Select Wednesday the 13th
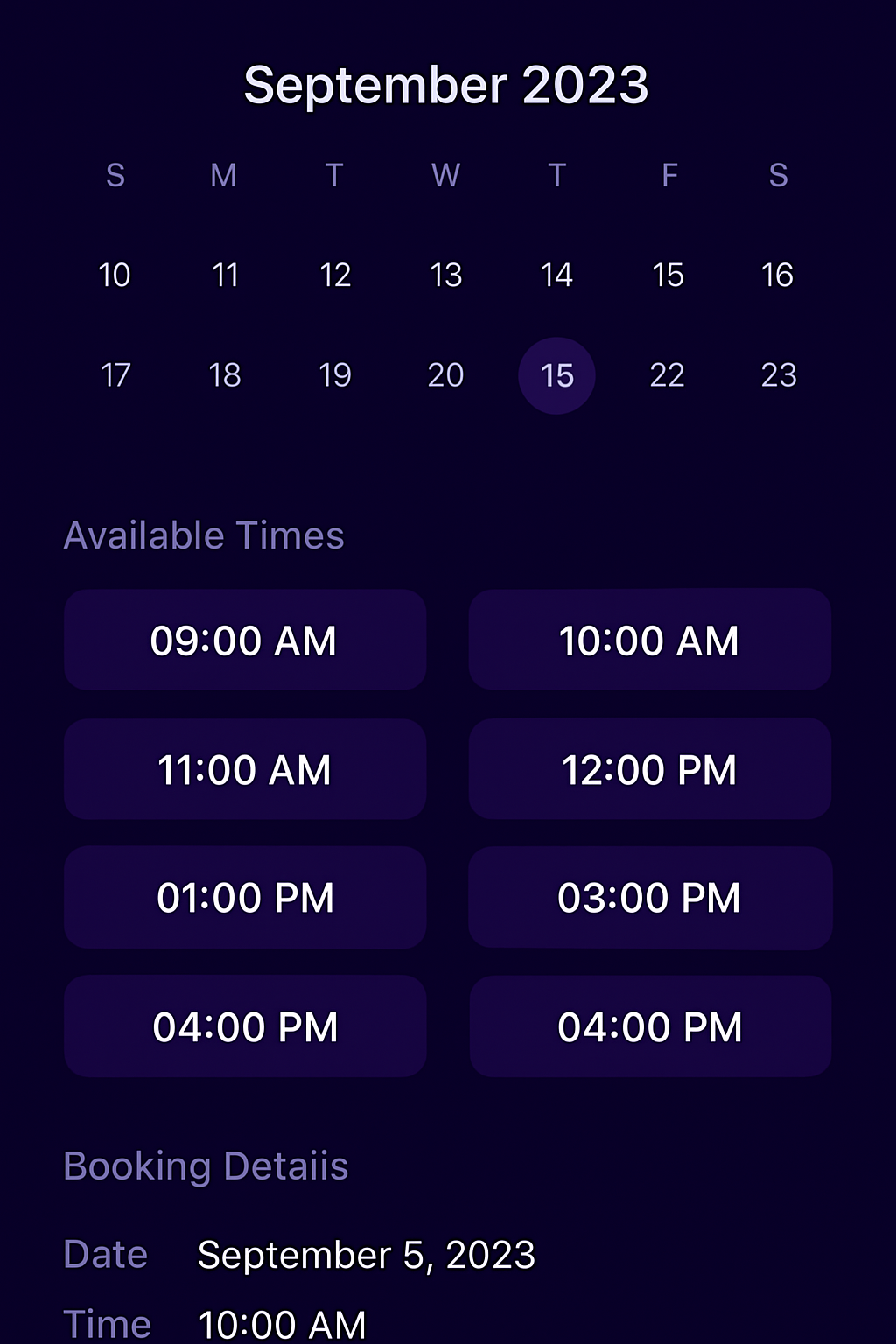This screenshot has width=896, height=1344. (x=445, y=276)
